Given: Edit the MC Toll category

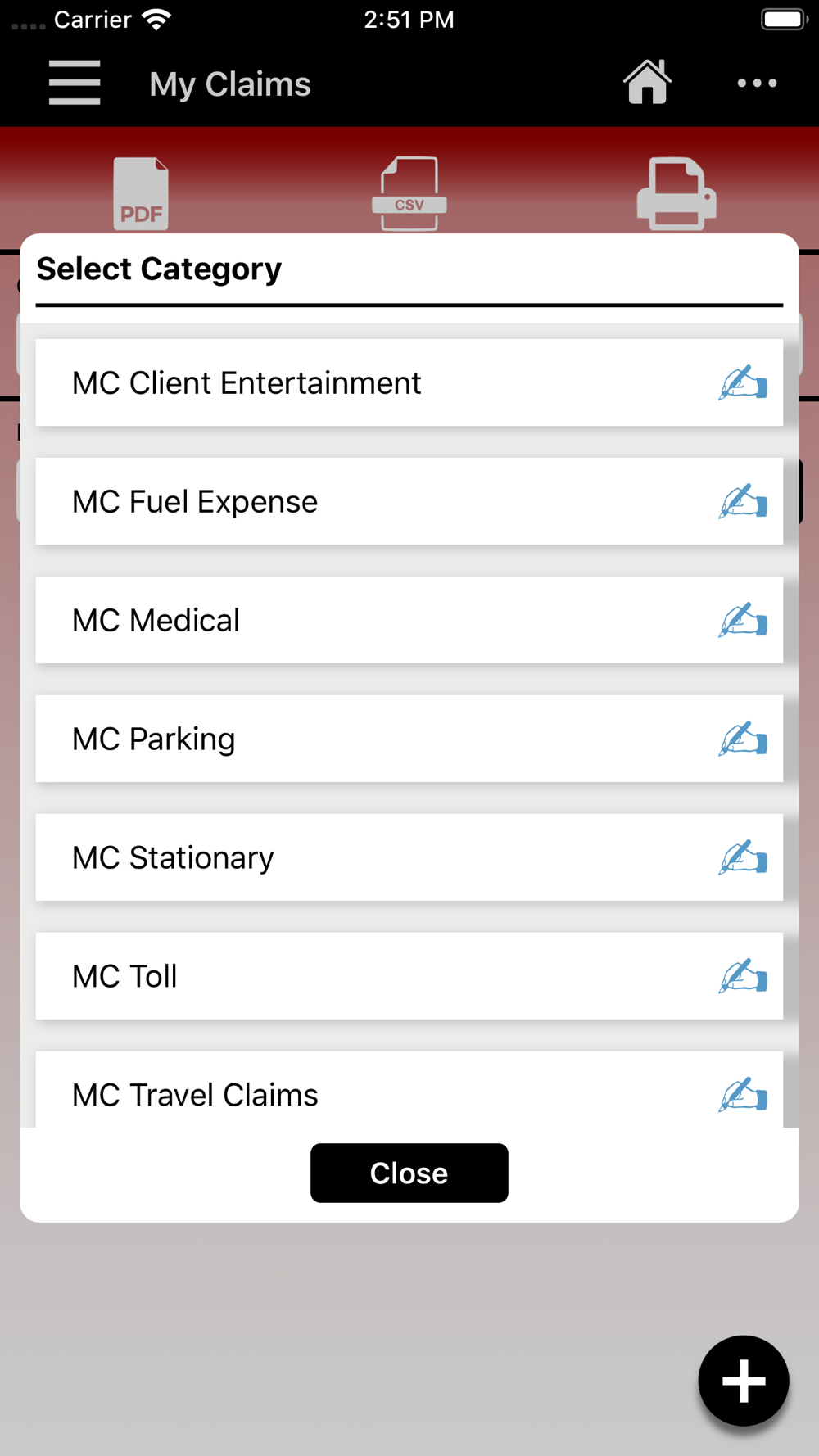Looking at the screenshot, I should tap(743, 976).
